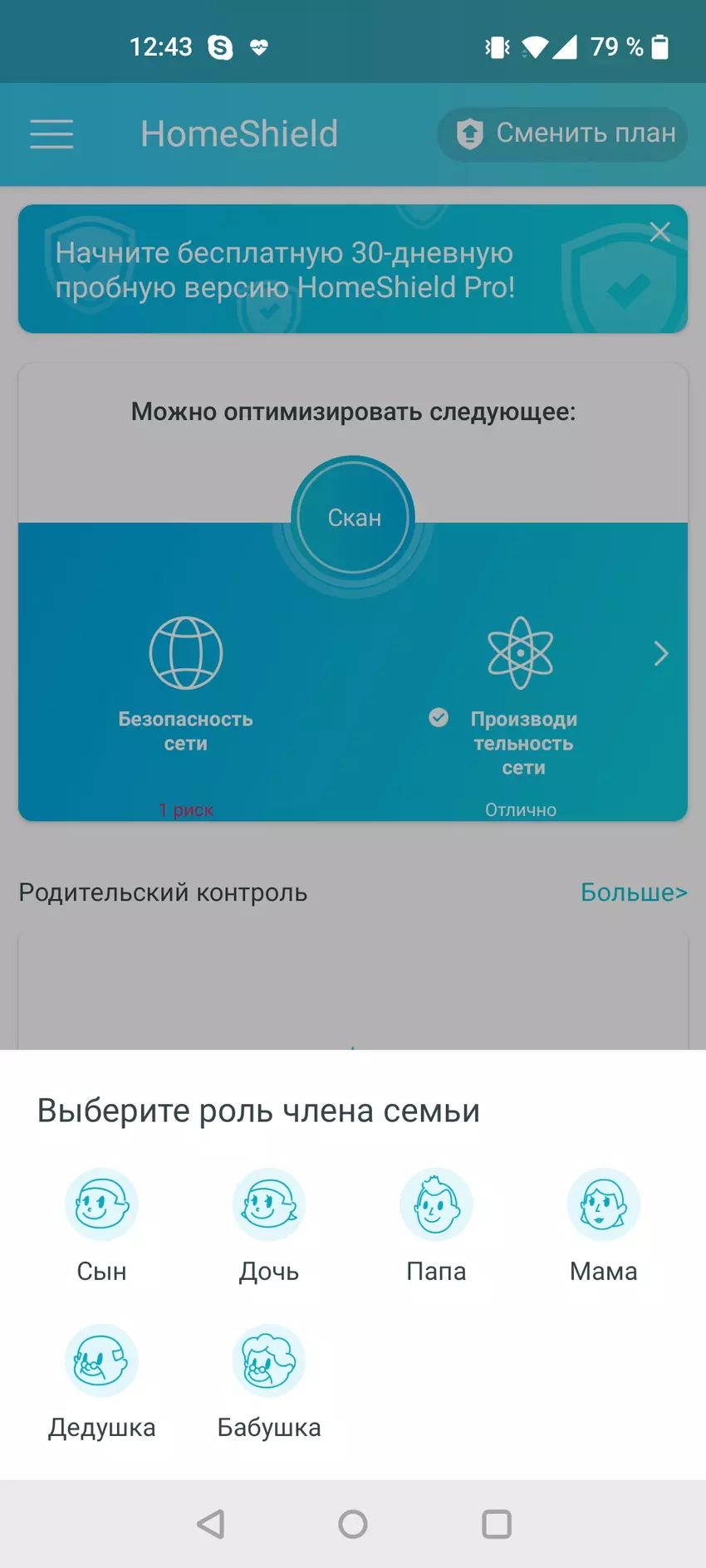Go back with the system back button

pyautogui.click(x=211, y=1524)
